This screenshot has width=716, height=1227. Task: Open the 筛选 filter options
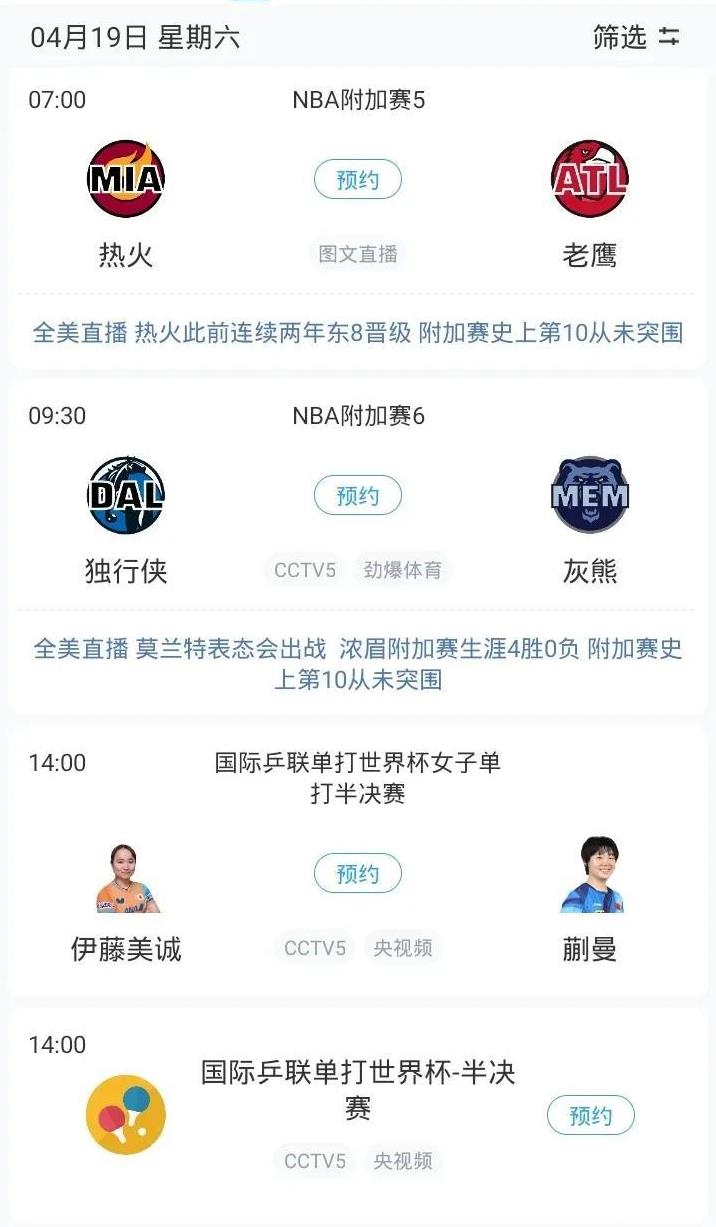636,37
